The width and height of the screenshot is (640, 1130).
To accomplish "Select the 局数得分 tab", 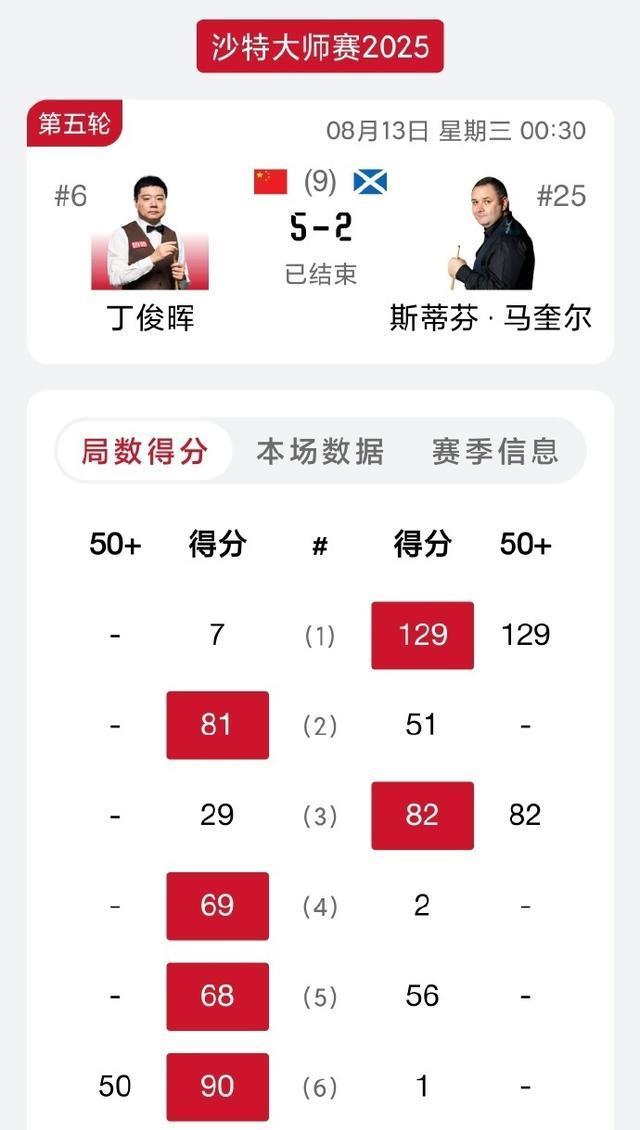I will point(145,451).
